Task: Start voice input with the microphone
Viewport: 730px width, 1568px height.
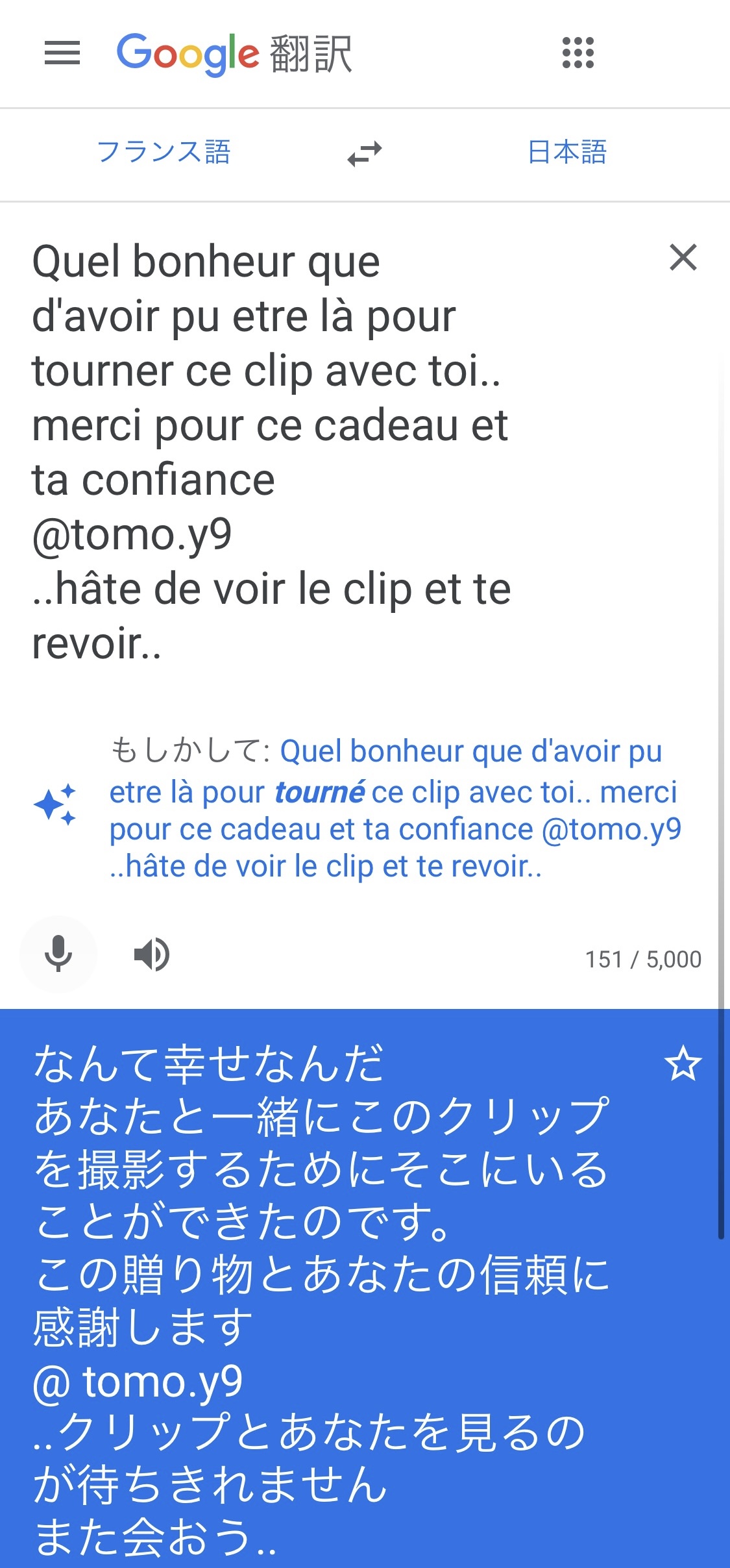Action: pos(58,954)
